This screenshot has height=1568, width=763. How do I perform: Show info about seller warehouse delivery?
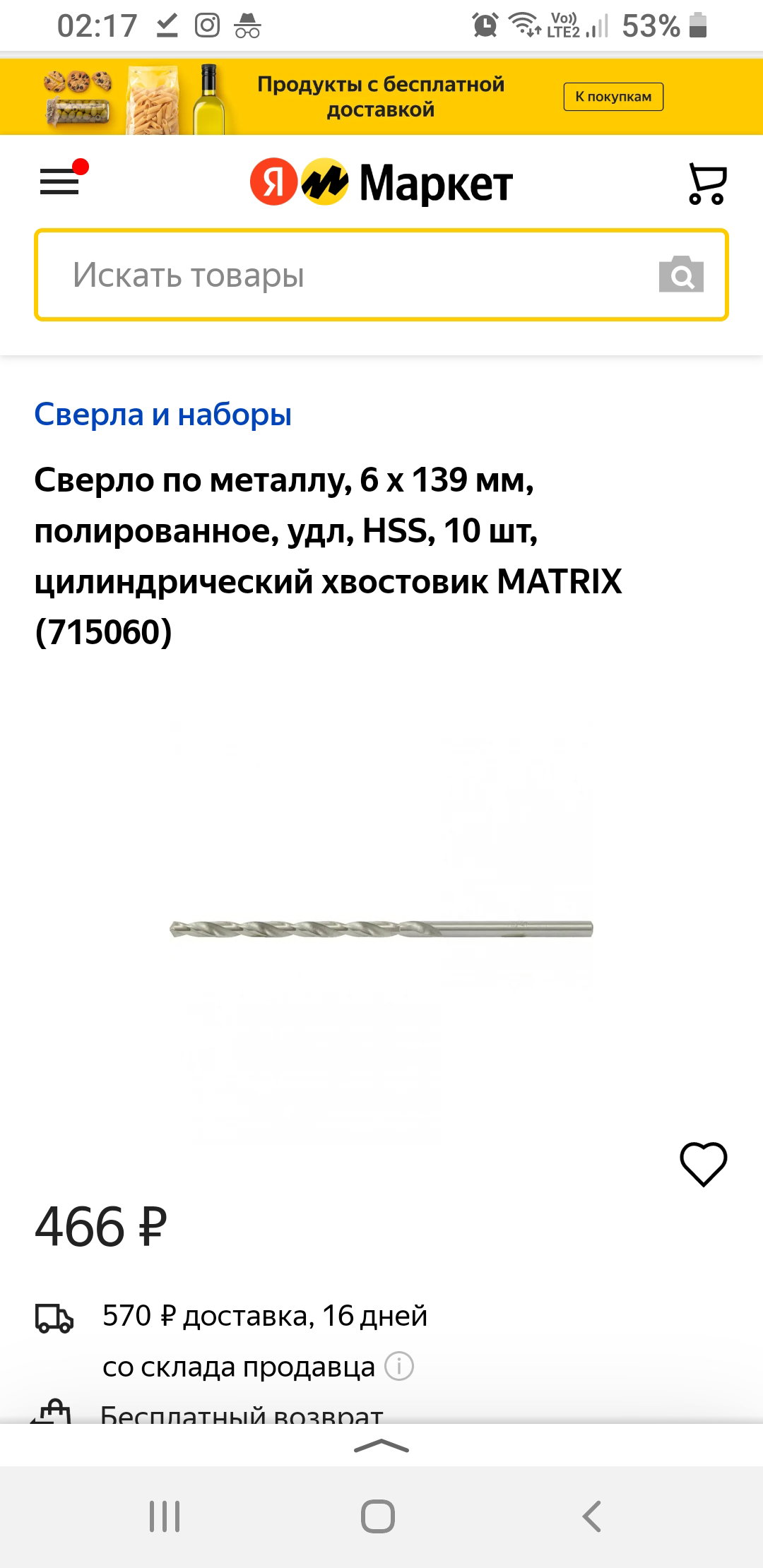(x=399, y=1367)
